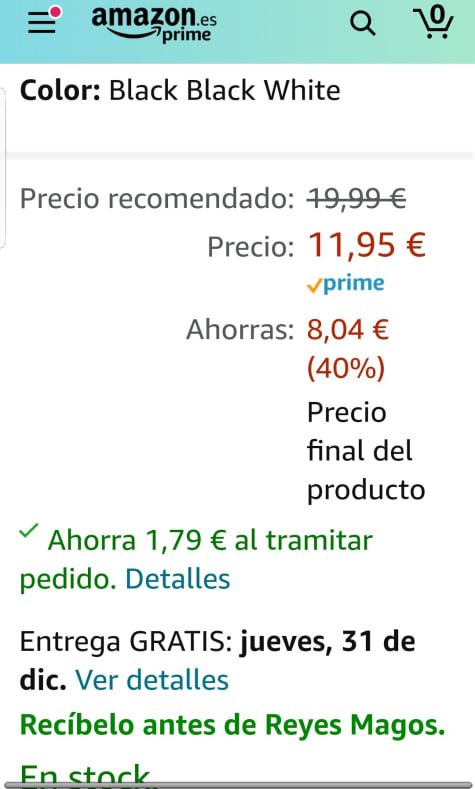
Task: Tap Ver detalles for delivery
Action: tap(152, 680)
